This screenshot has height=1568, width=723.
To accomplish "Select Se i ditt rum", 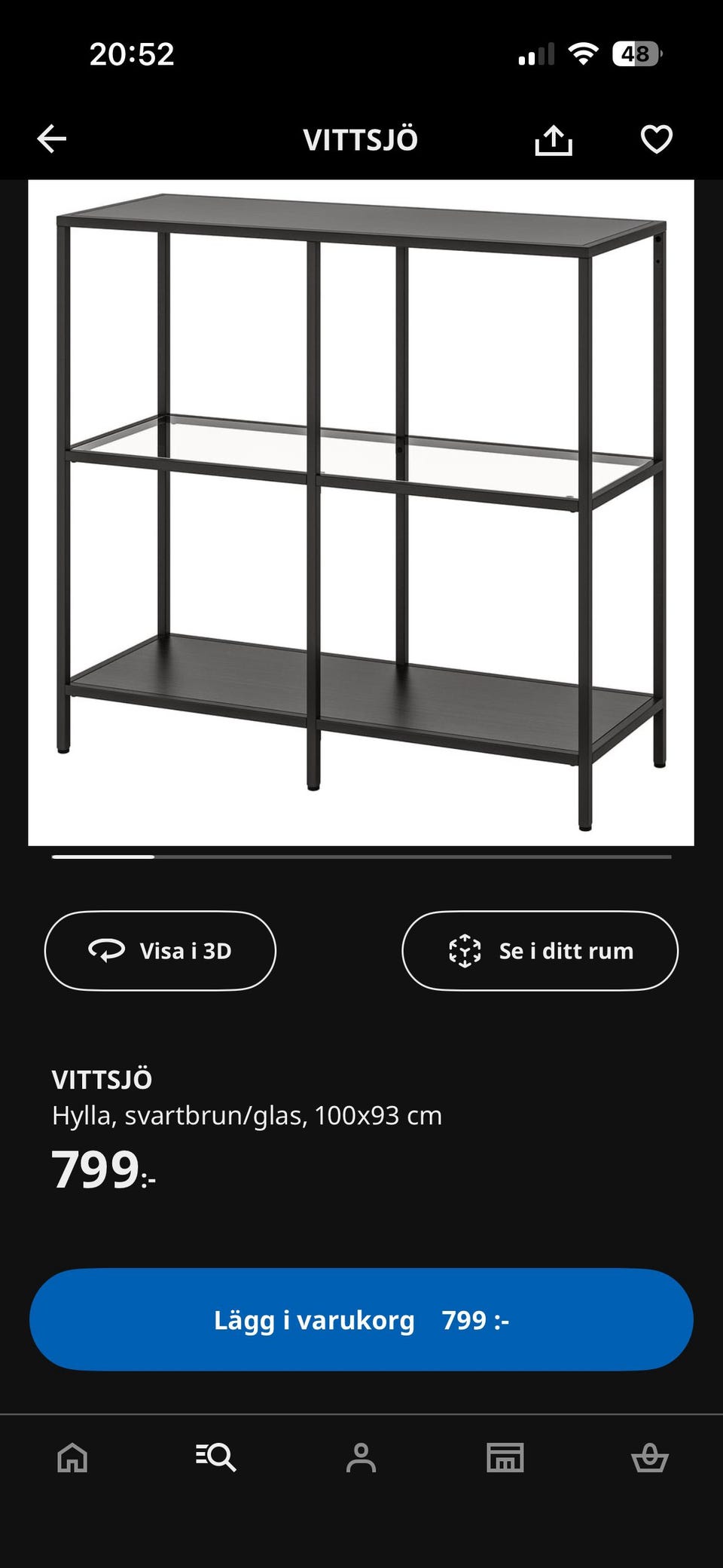I will pyautogui.click(x=540, y=951).
